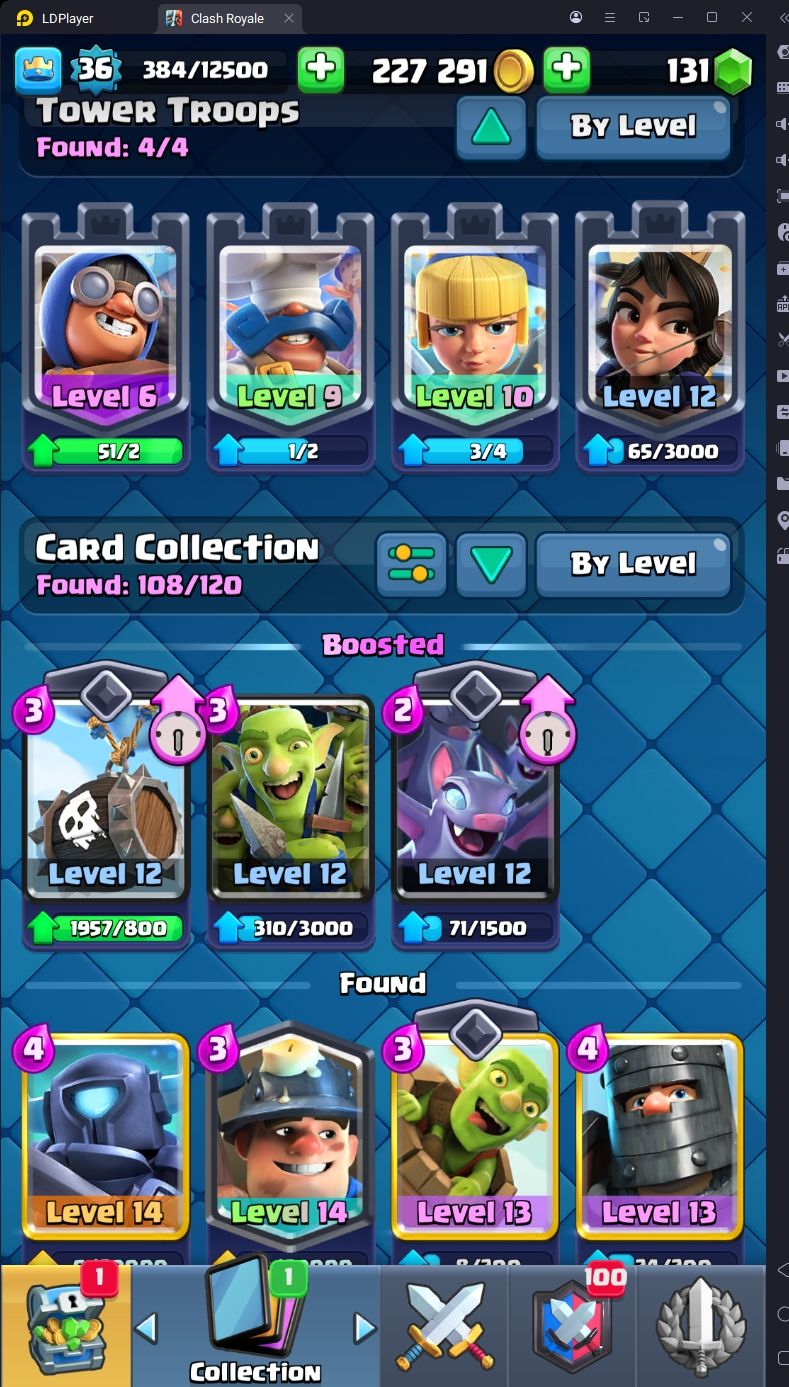
Task: Add more gems with the green plus
Action: pos(566,69)
